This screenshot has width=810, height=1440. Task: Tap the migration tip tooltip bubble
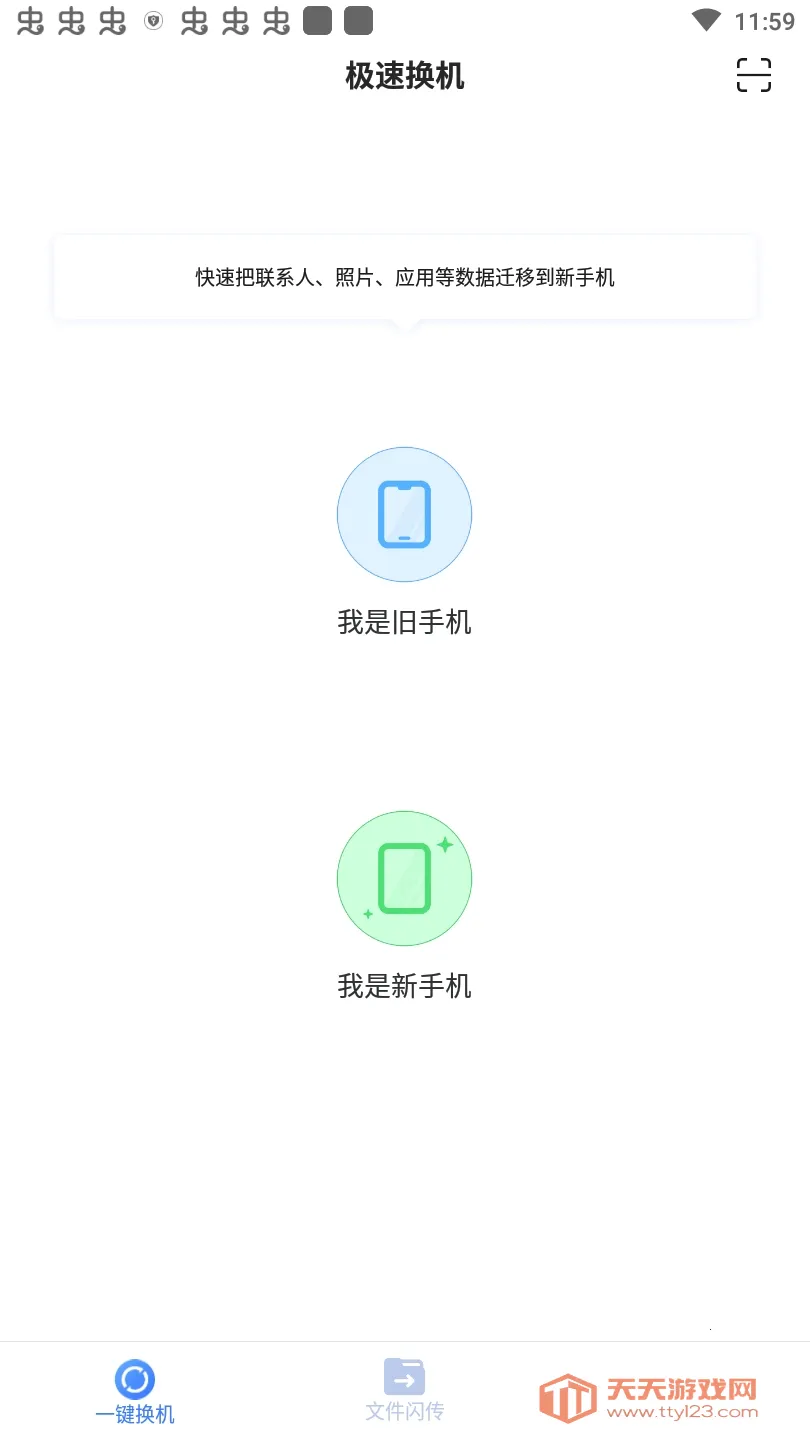coord(405,277)
